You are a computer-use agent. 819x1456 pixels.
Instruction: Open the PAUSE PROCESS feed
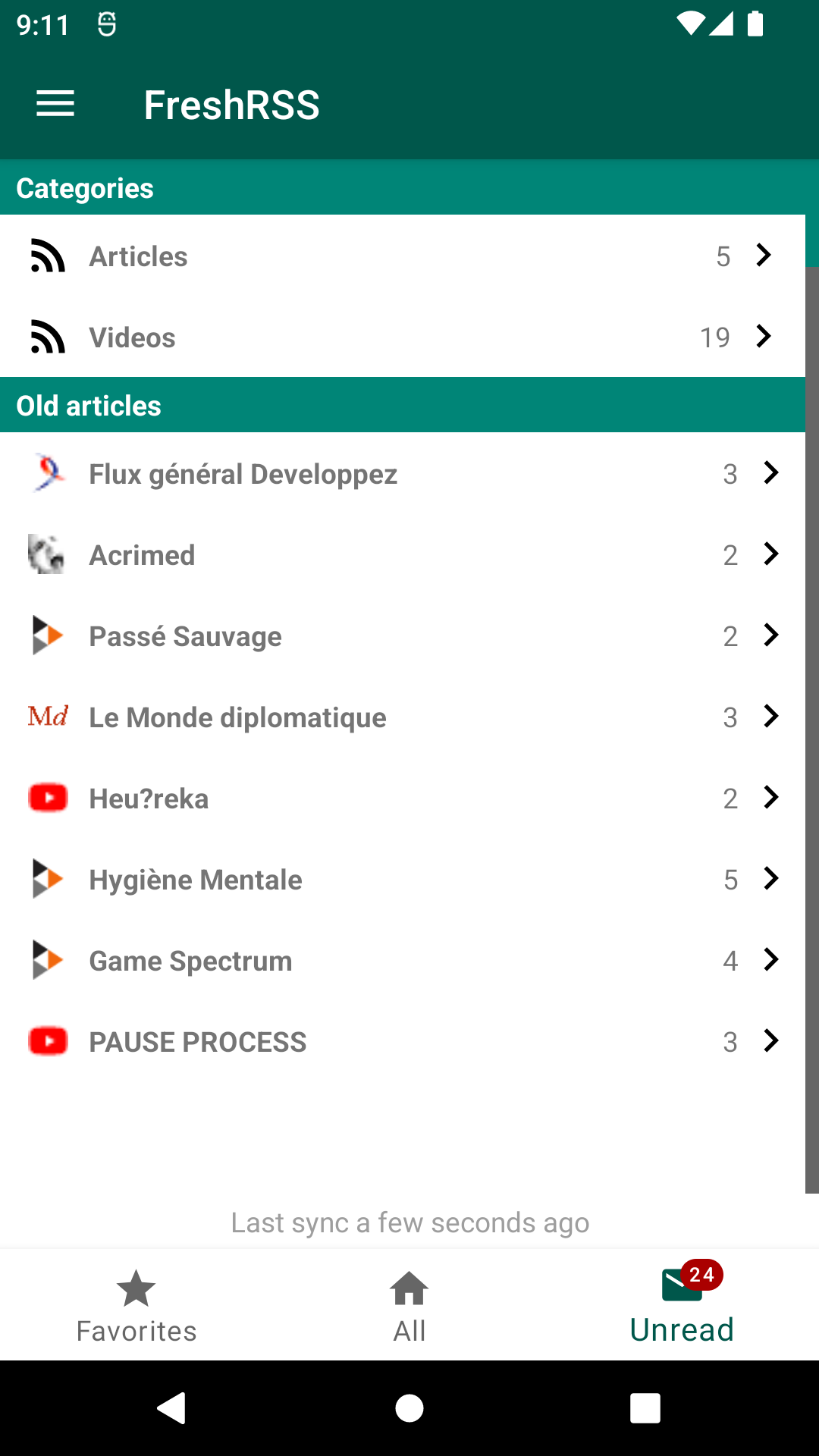tap(402, 1042)
